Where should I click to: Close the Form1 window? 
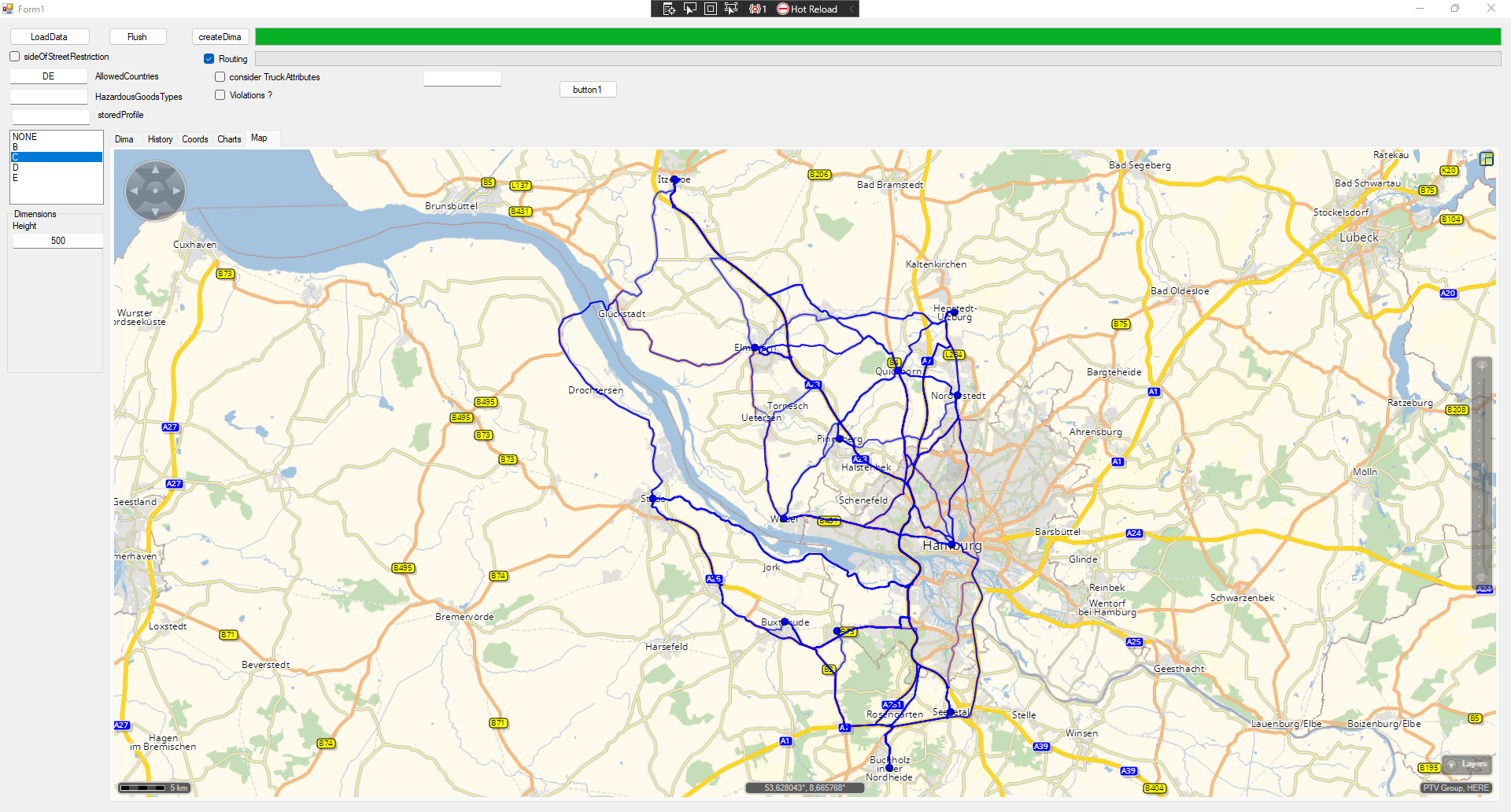pyautogui.click(x=1491, y=9)
